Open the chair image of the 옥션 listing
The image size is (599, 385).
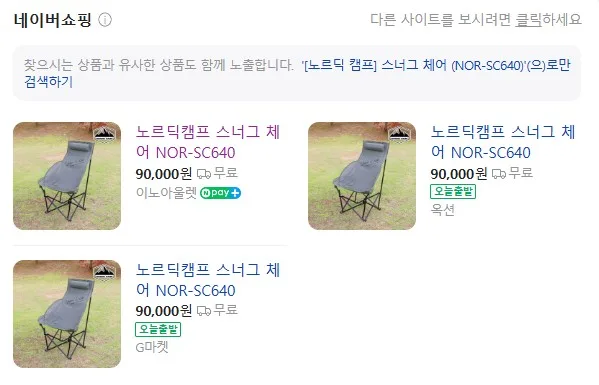362,176
